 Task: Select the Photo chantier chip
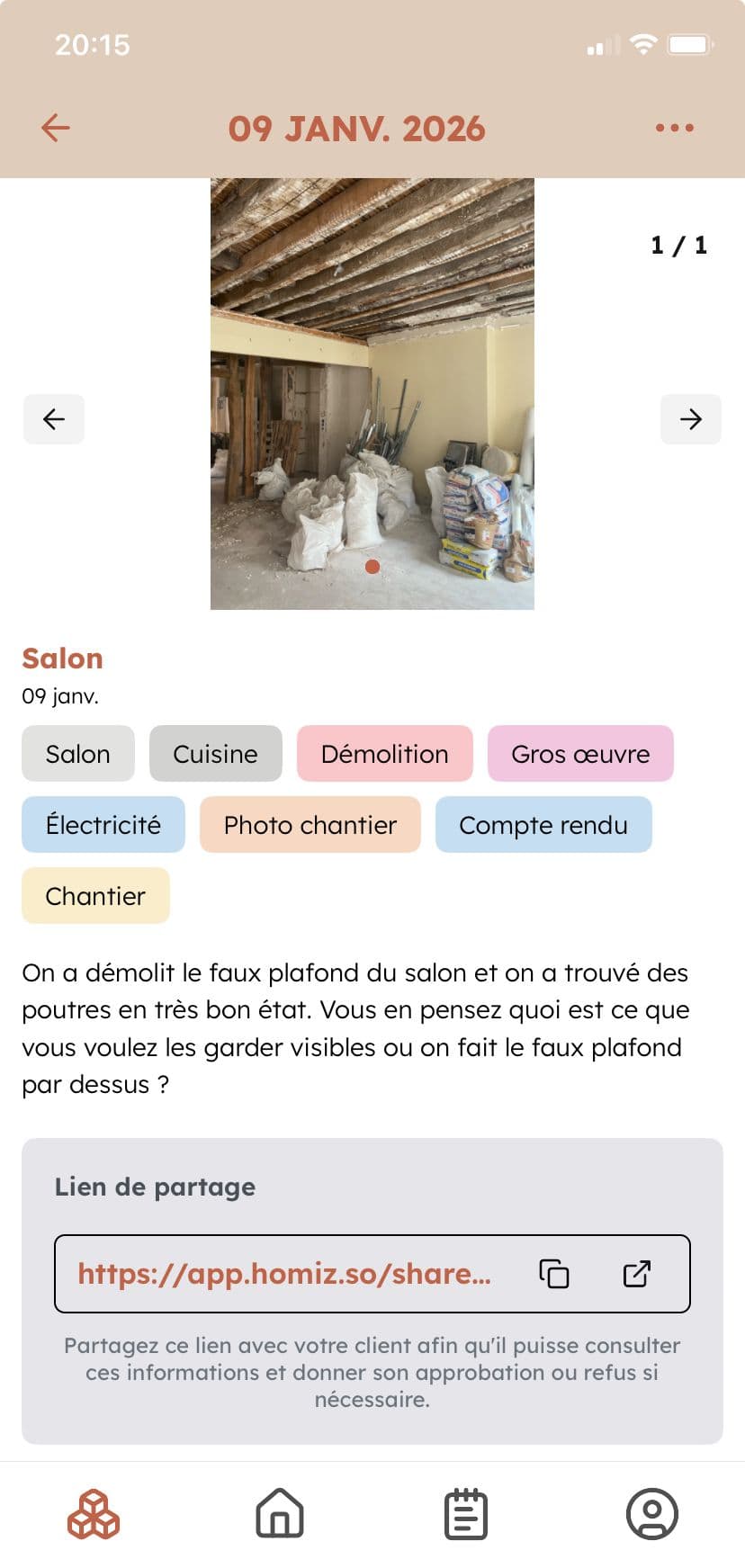[x=310, y=825]
